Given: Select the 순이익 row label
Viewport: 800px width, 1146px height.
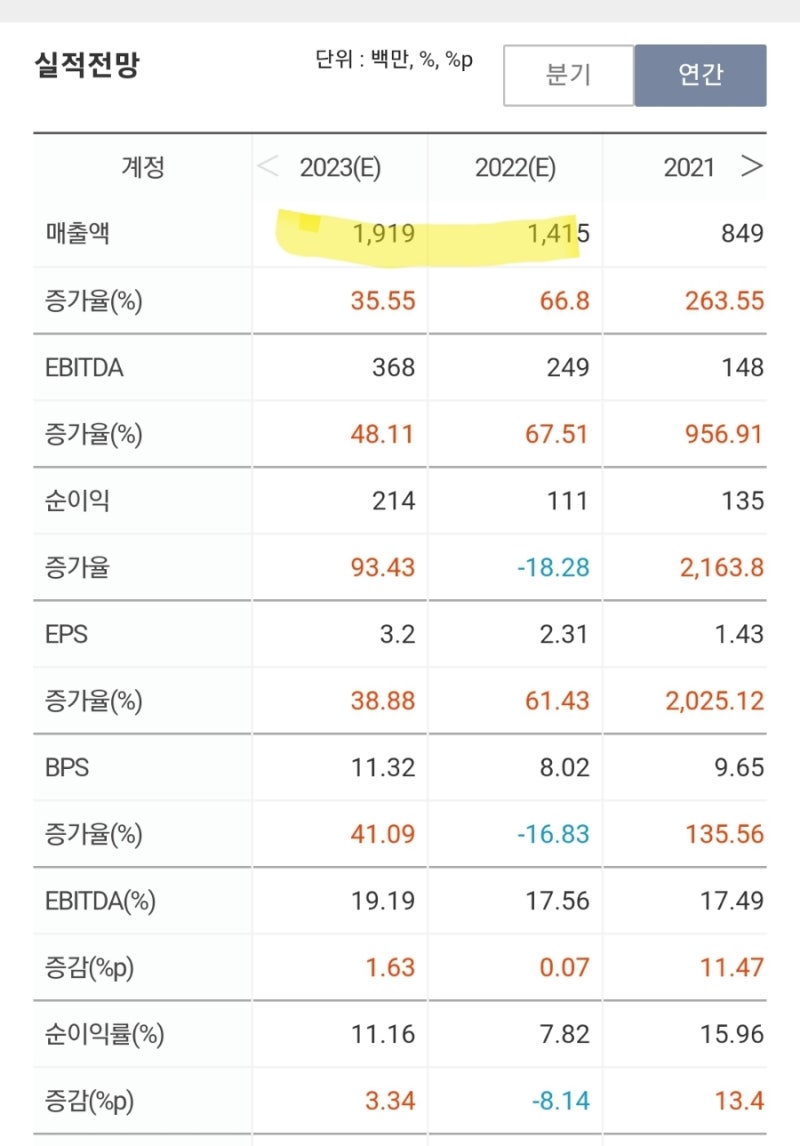Looking at the screenshot, I should pos(71,501).
